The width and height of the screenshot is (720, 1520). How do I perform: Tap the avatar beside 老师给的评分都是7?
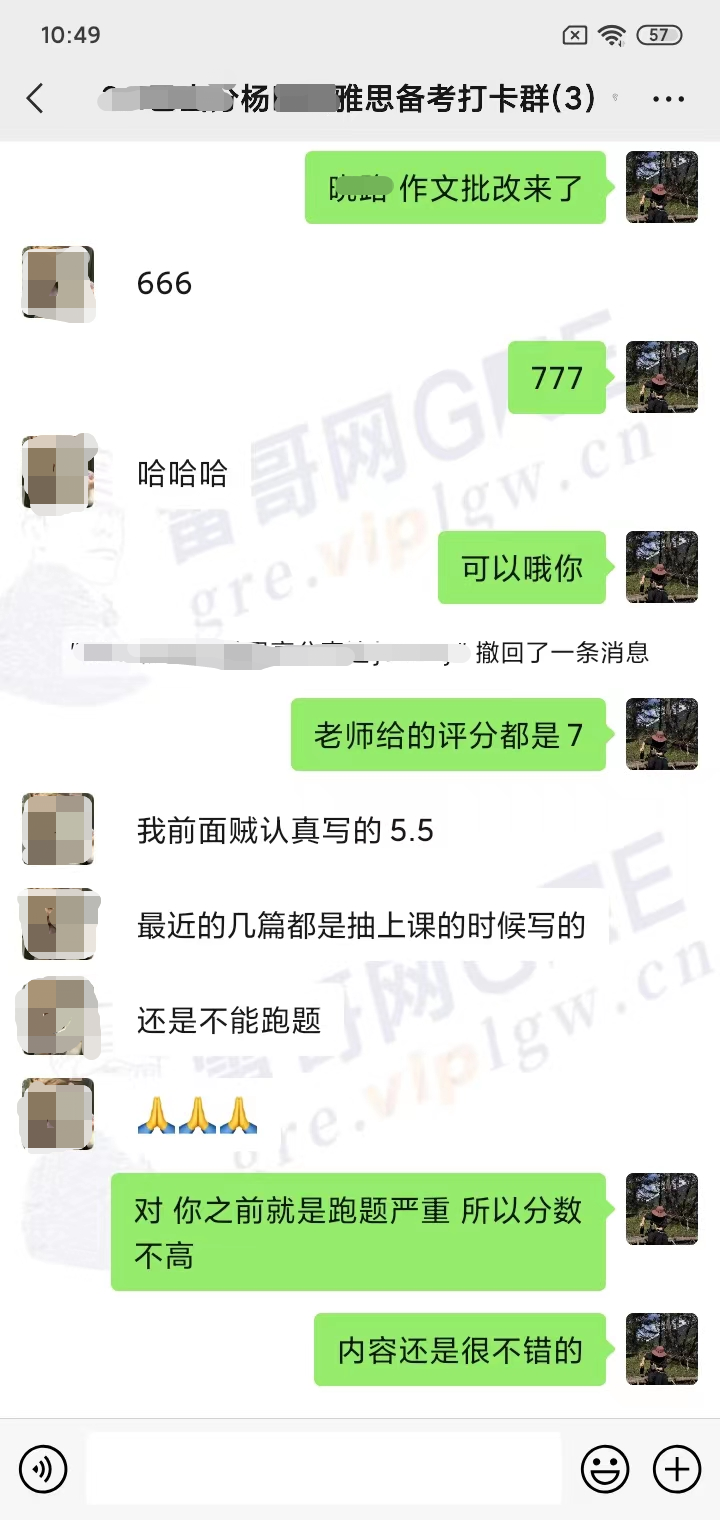(661, 734)
